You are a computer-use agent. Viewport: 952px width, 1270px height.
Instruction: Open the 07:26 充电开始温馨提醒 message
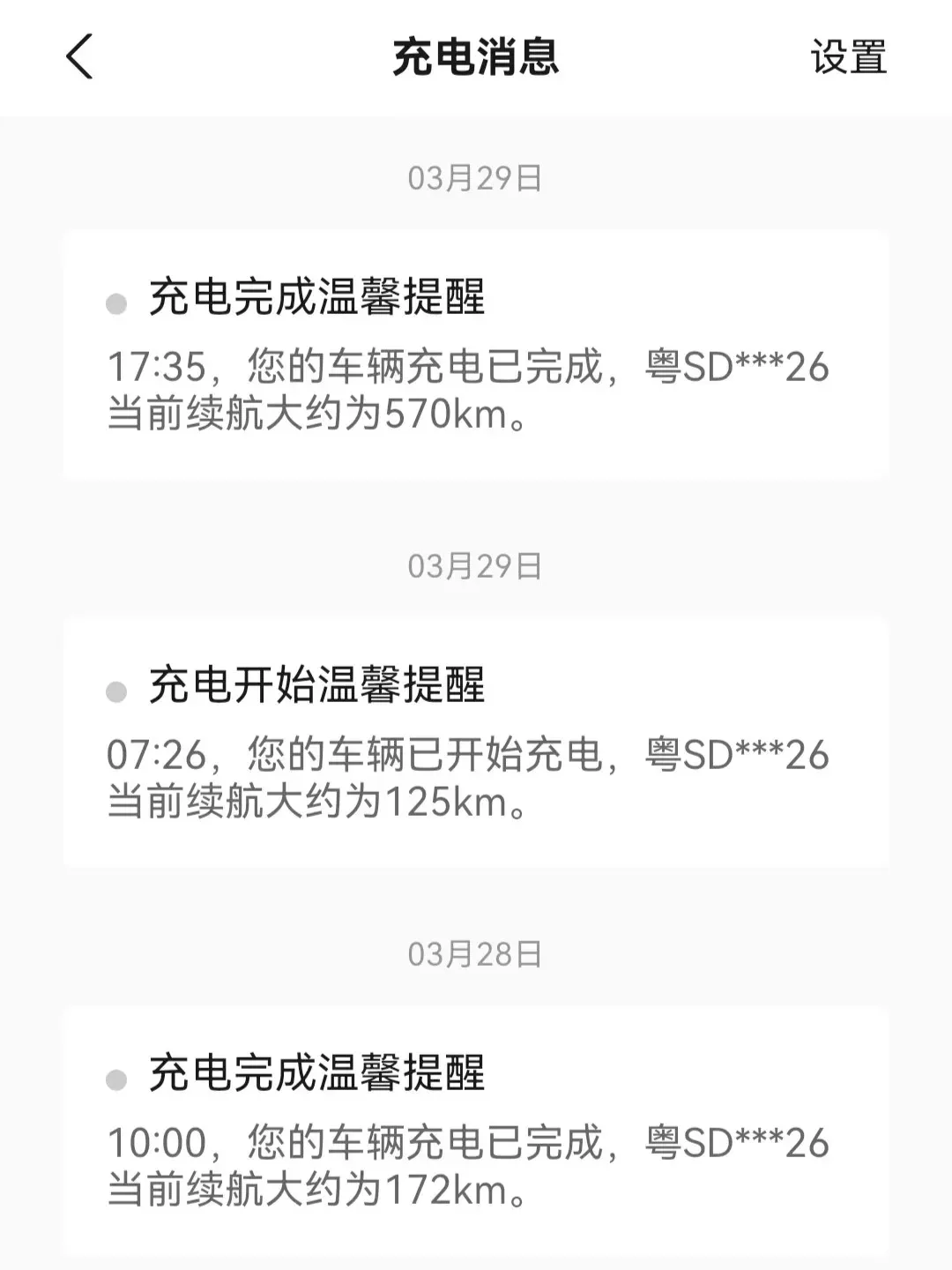[476, 743]
